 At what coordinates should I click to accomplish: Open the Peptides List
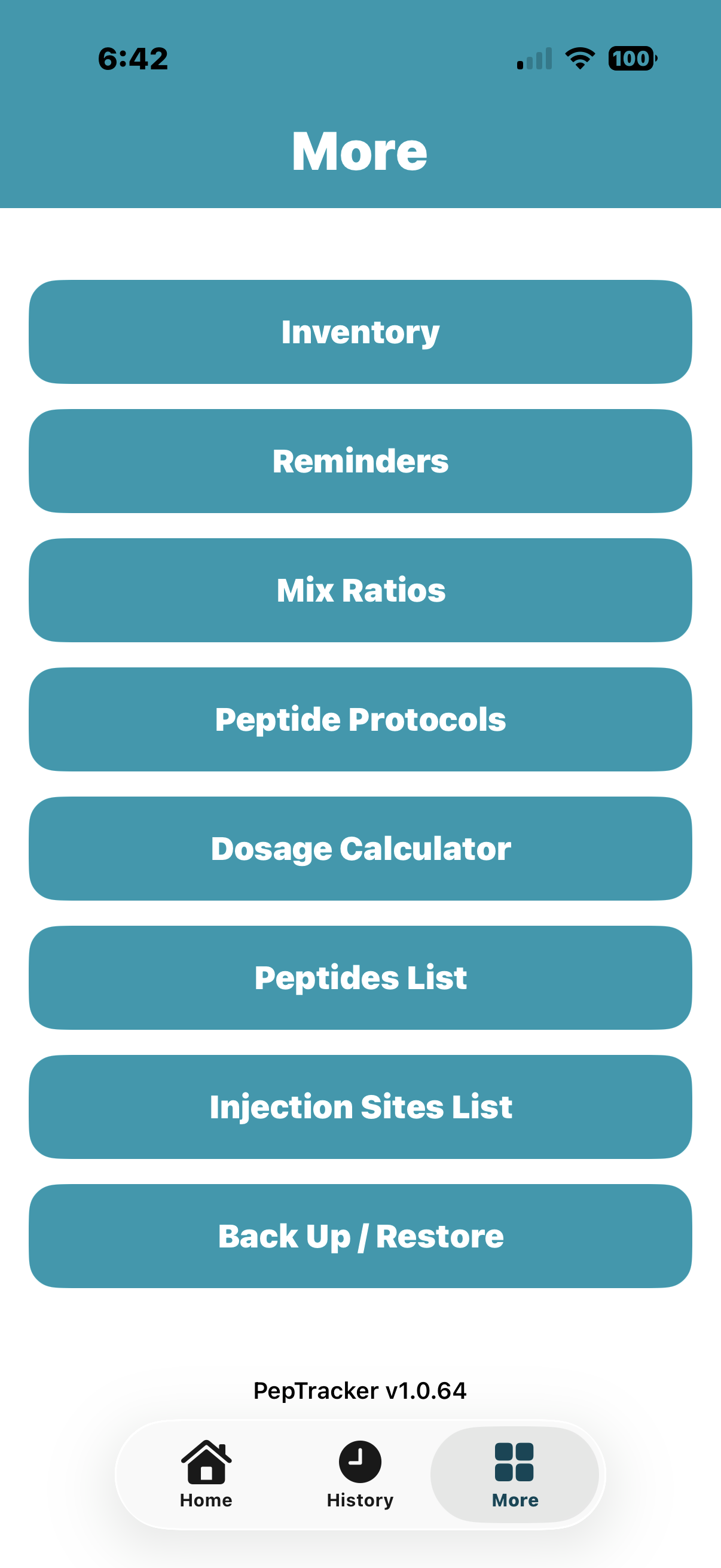tap(360, 978)
